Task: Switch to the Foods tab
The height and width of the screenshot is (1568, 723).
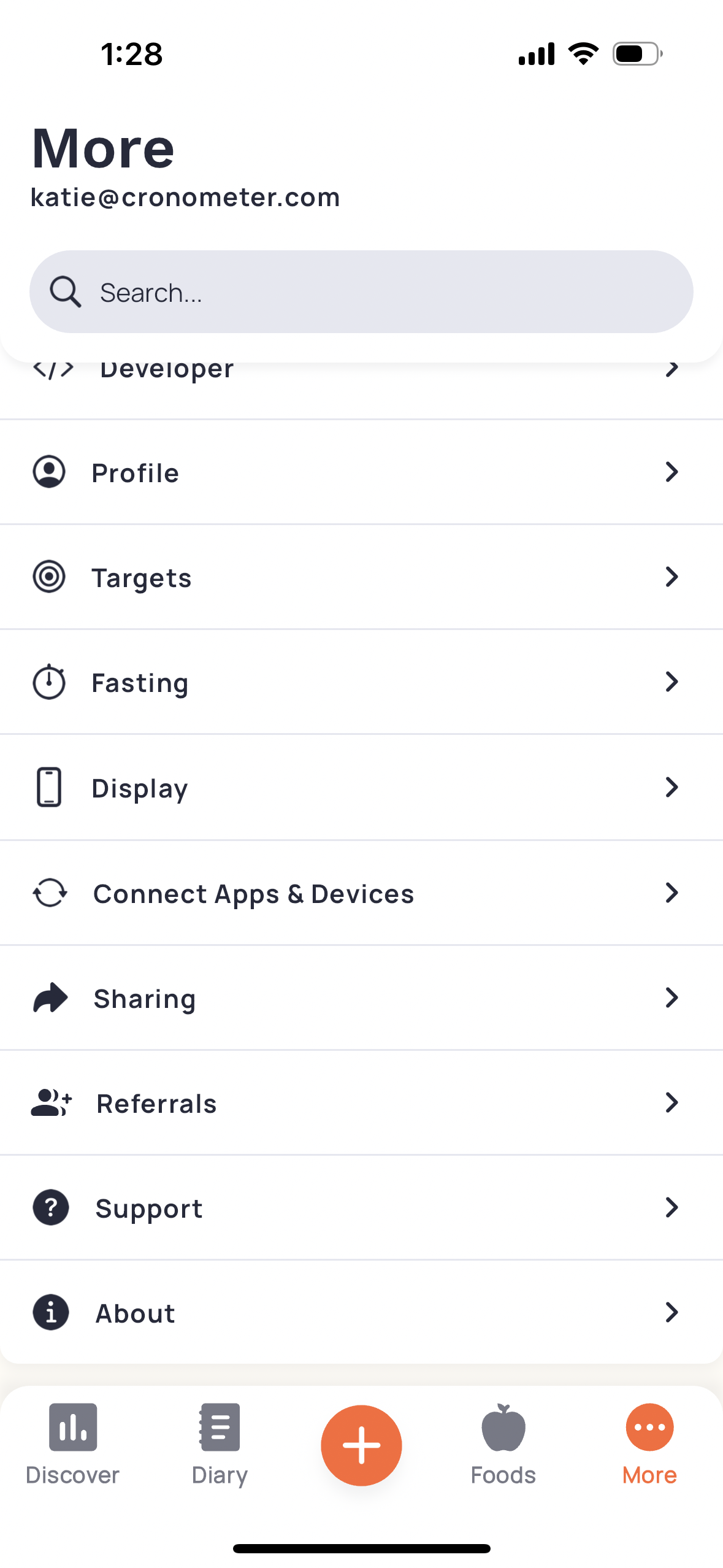Action: click(x=503, y=1445)
